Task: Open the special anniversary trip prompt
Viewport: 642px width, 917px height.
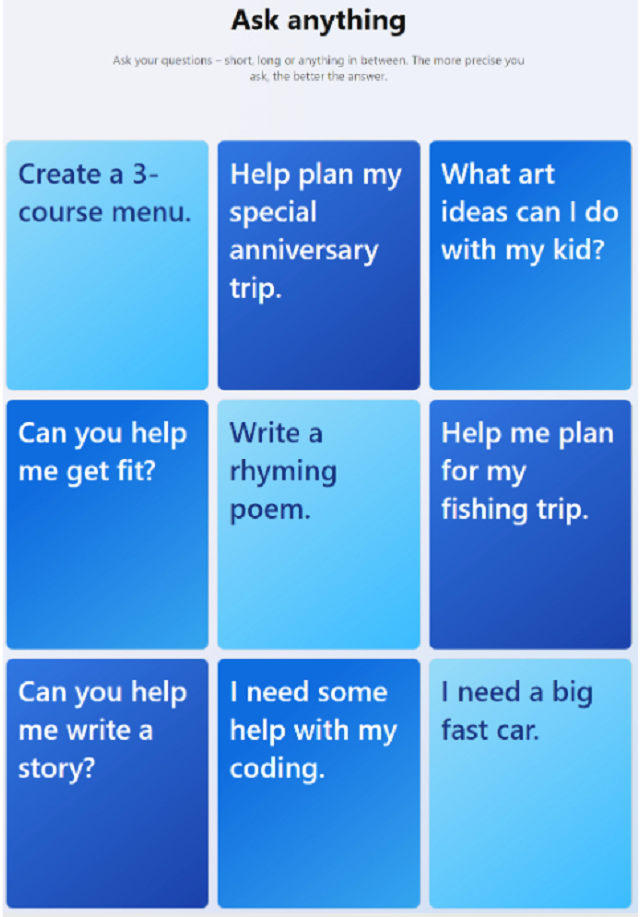Action: click(319, 265)
